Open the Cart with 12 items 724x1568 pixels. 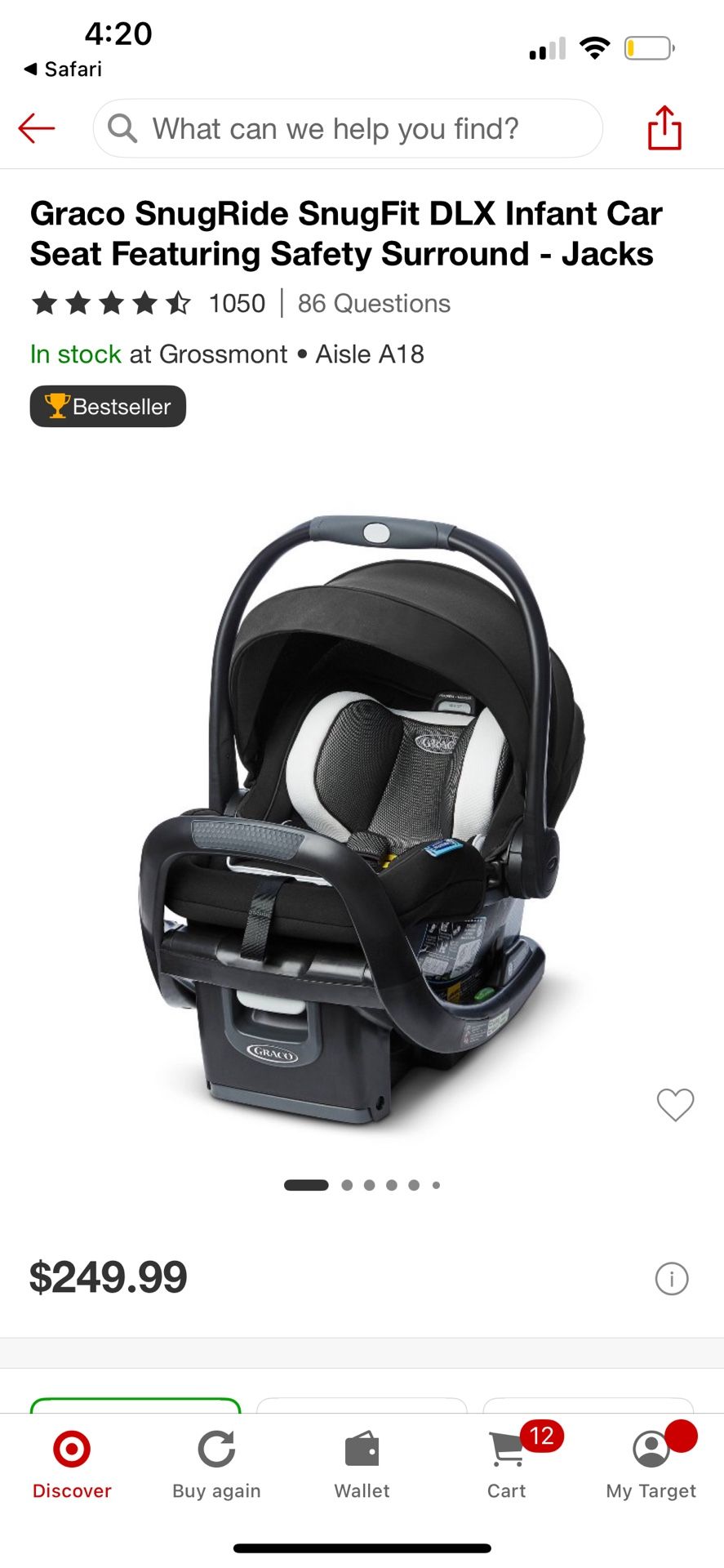(507, 1465)
